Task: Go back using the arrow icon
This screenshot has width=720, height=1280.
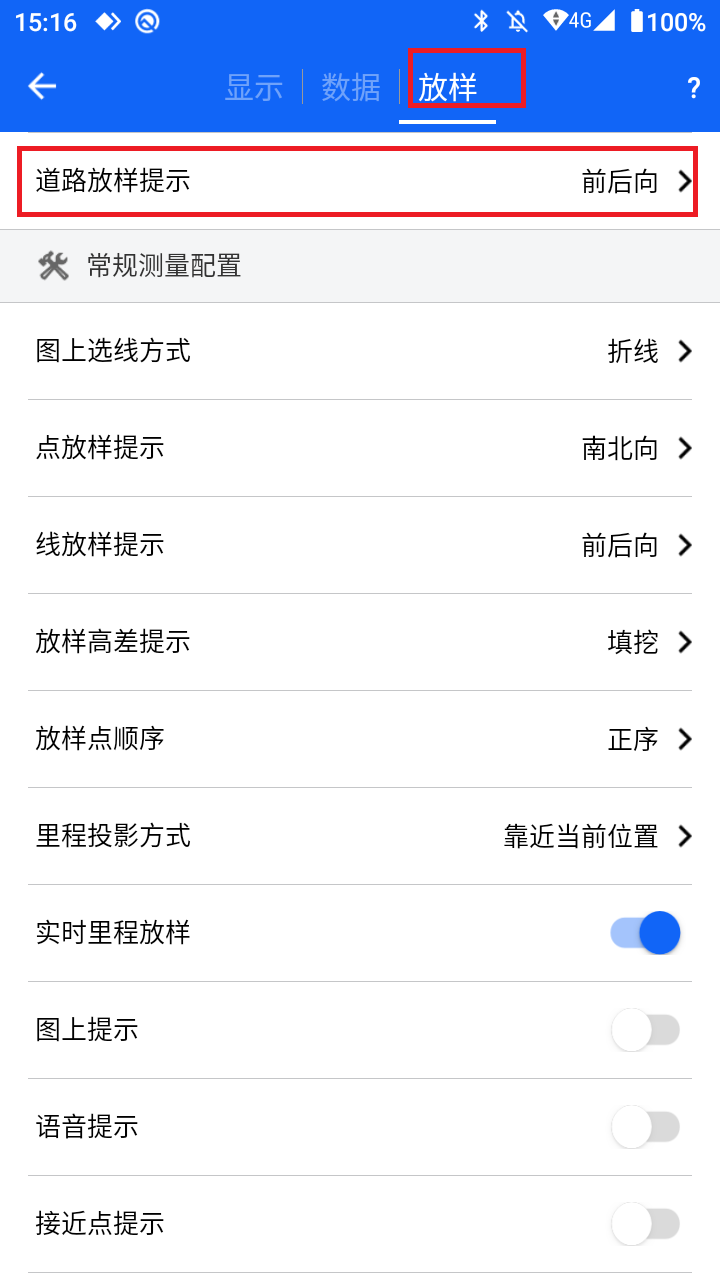Action: pyautogui.click(x=42, y=87)
